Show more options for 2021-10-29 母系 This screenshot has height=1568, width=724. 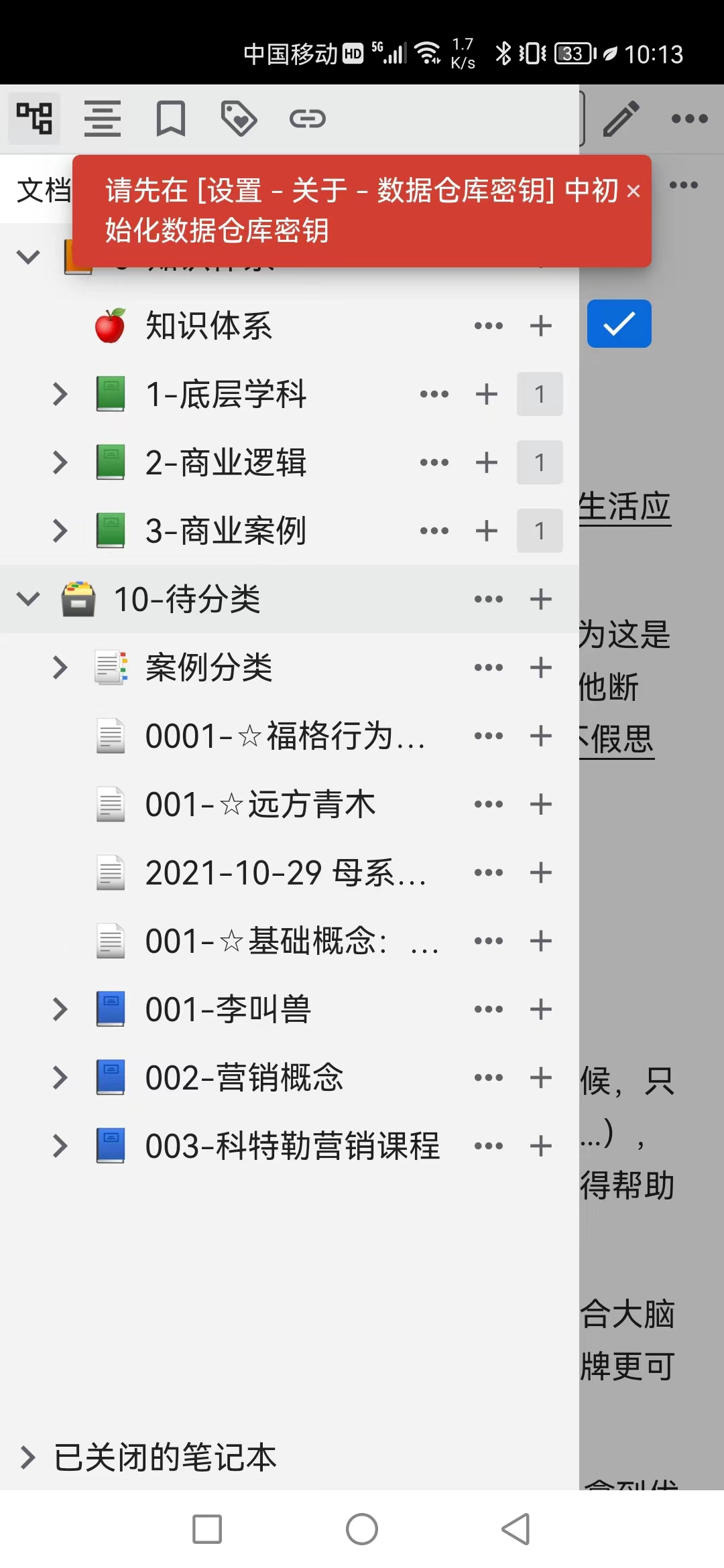pyautogui.click(x=489, y=872)
